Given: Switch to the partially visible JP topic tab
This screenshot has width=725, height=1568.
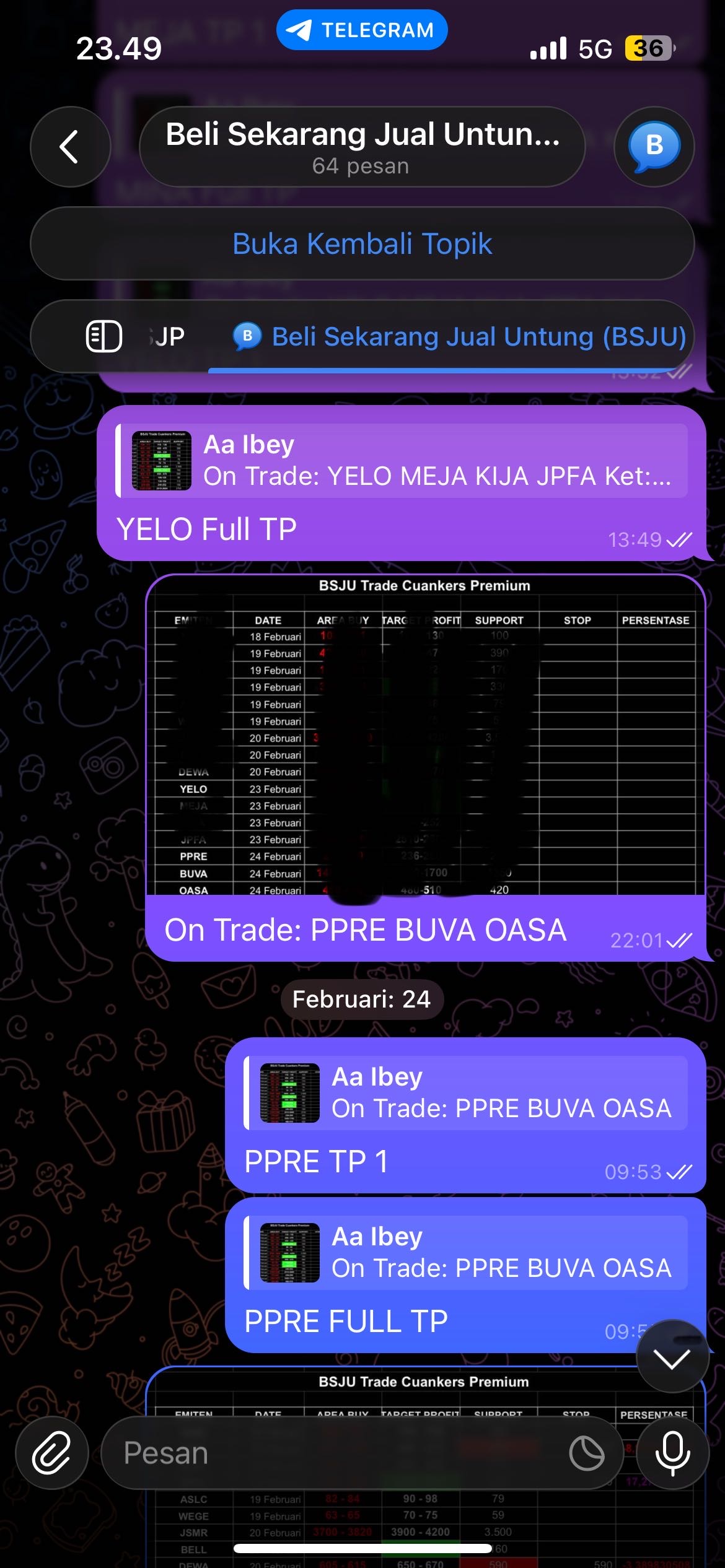Looking at the screenshot, I should [x=167, y=336].
